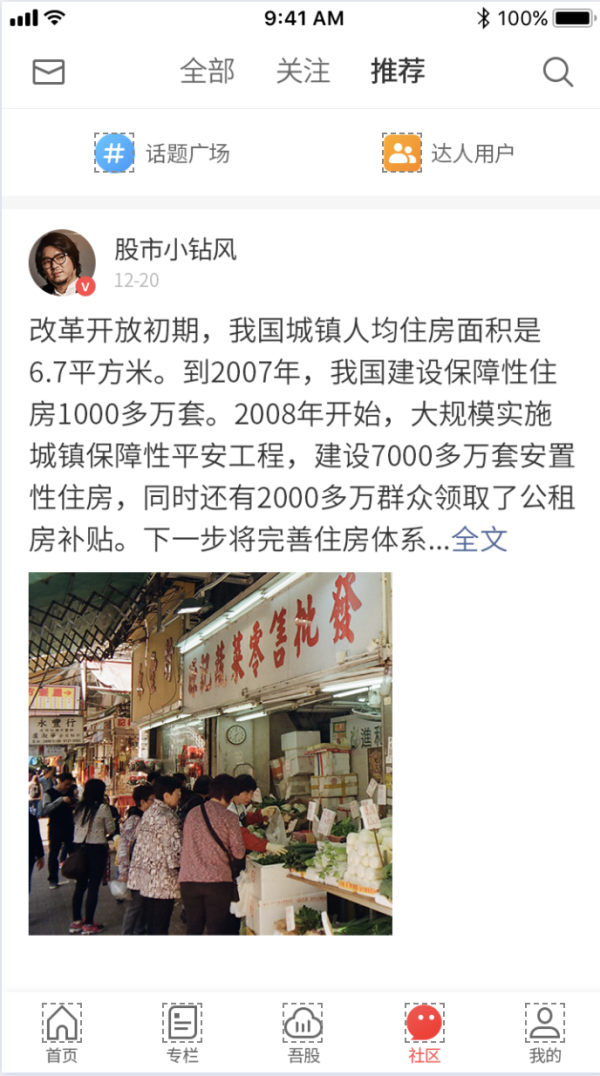Open 话题广场
Image resolution: width=600 pixels, height=1076 pixels.
point(162,153)
